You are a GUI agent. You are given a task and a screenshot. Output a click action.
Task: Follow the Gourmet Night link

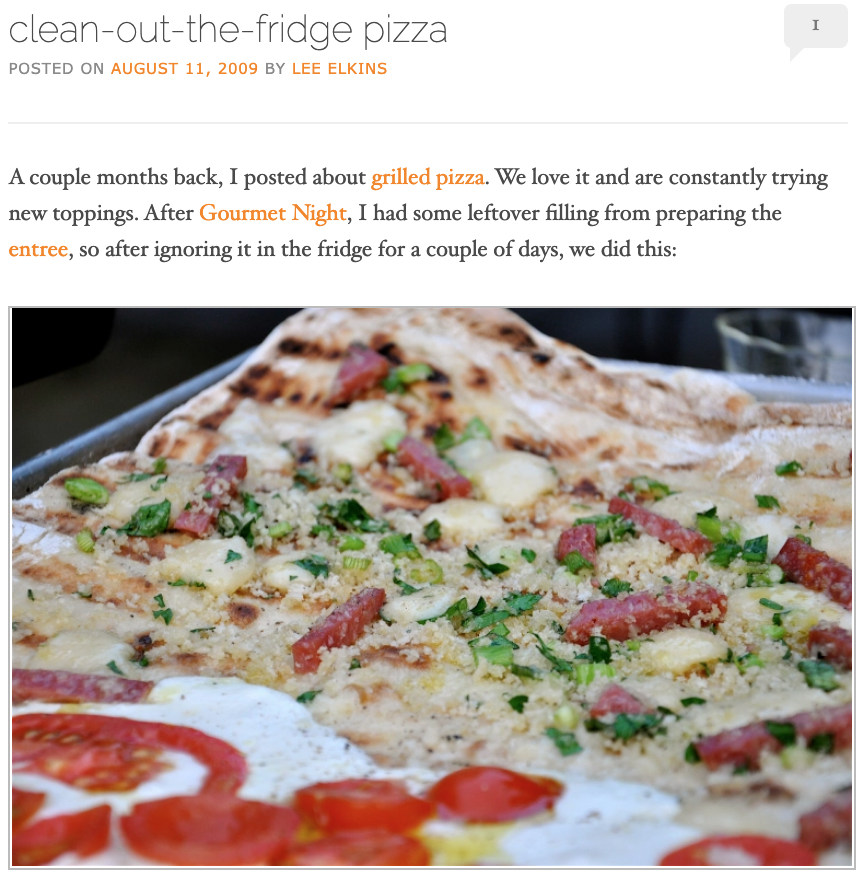click(272, 213)
